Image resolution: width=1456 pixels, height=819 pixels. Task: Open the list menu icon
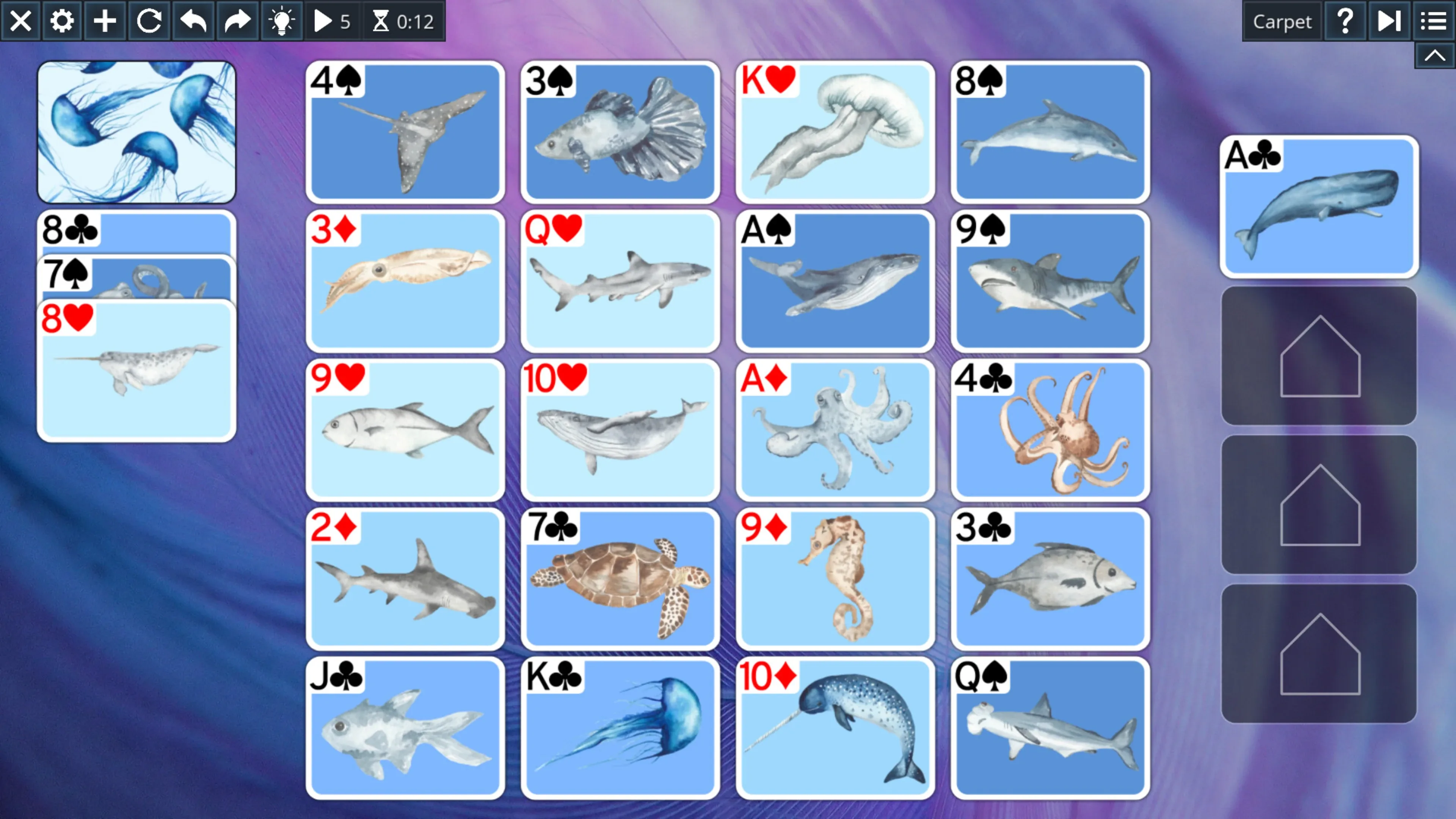1434,22
